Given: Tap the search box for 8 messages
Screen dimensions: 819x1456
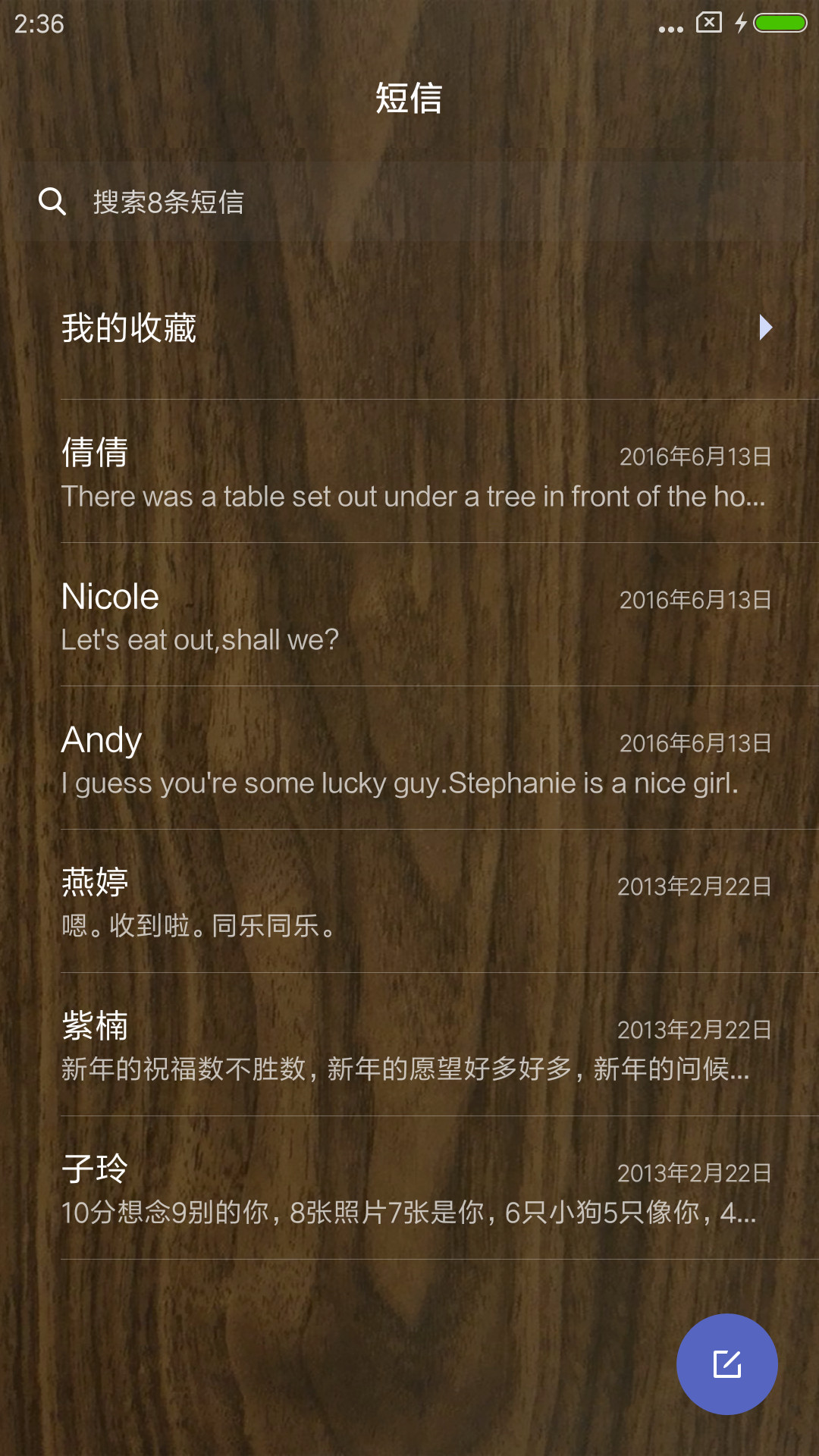Looking at the screenshot, I should (409, 202).
